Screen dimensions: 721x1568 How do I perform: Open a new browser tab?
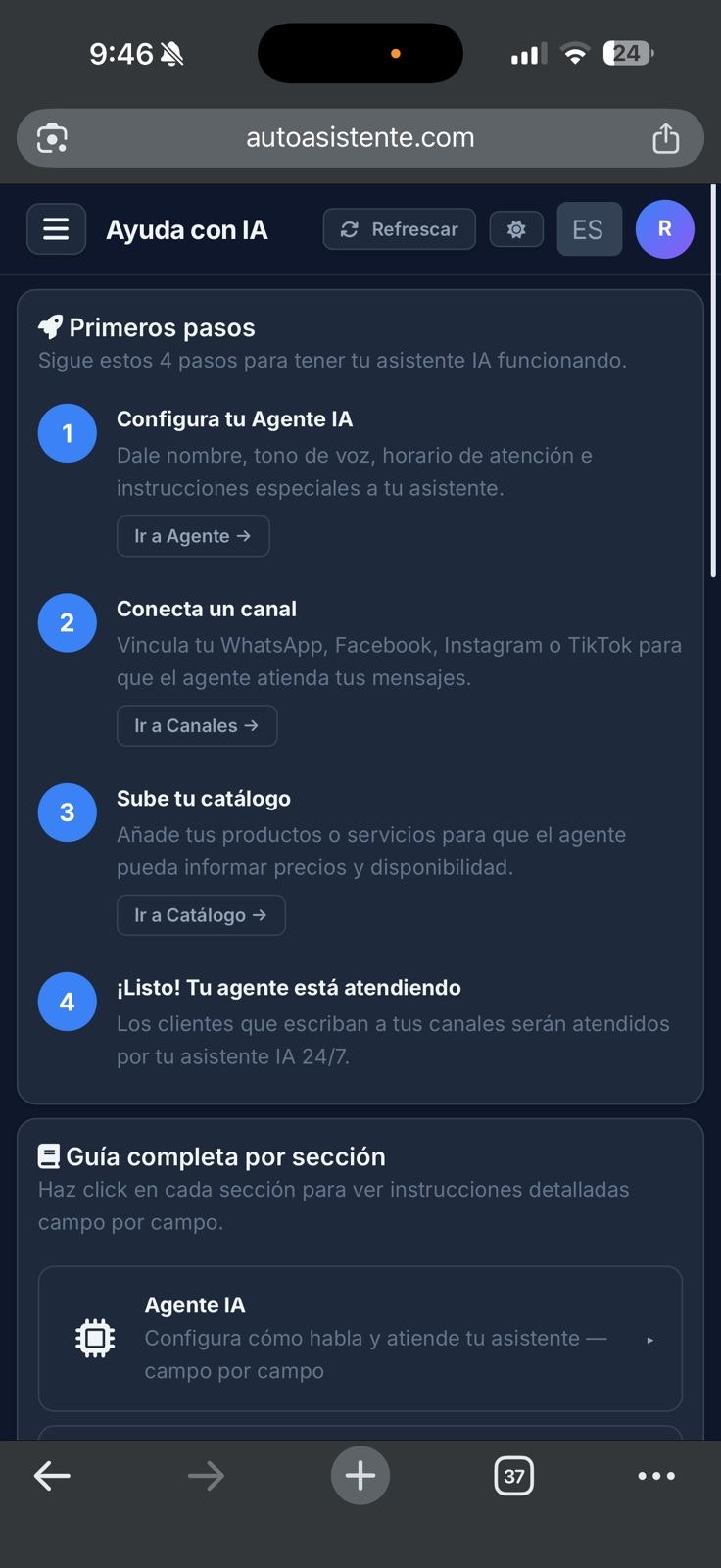tap(360, 1475)
